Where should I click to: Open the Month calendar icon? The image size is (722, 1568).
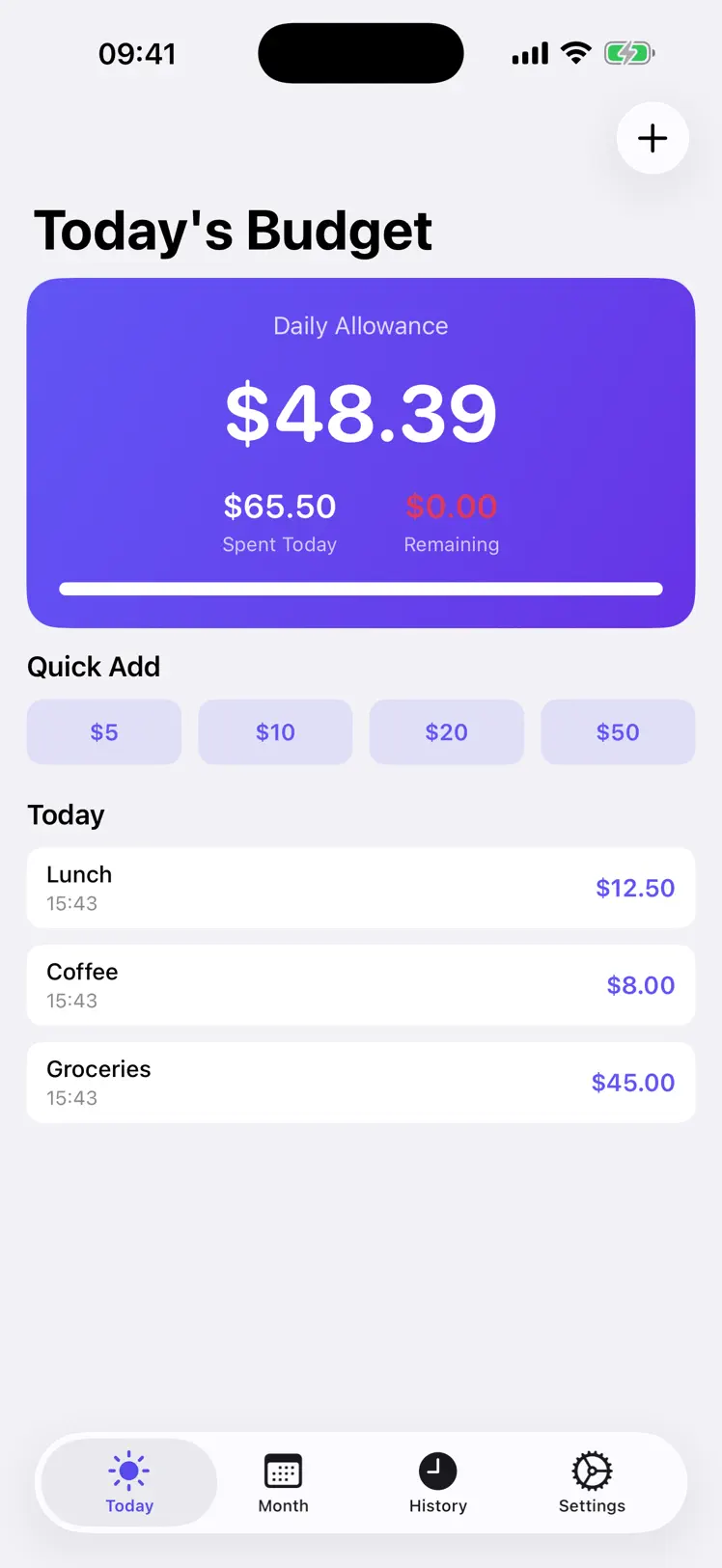(283, 1470)
